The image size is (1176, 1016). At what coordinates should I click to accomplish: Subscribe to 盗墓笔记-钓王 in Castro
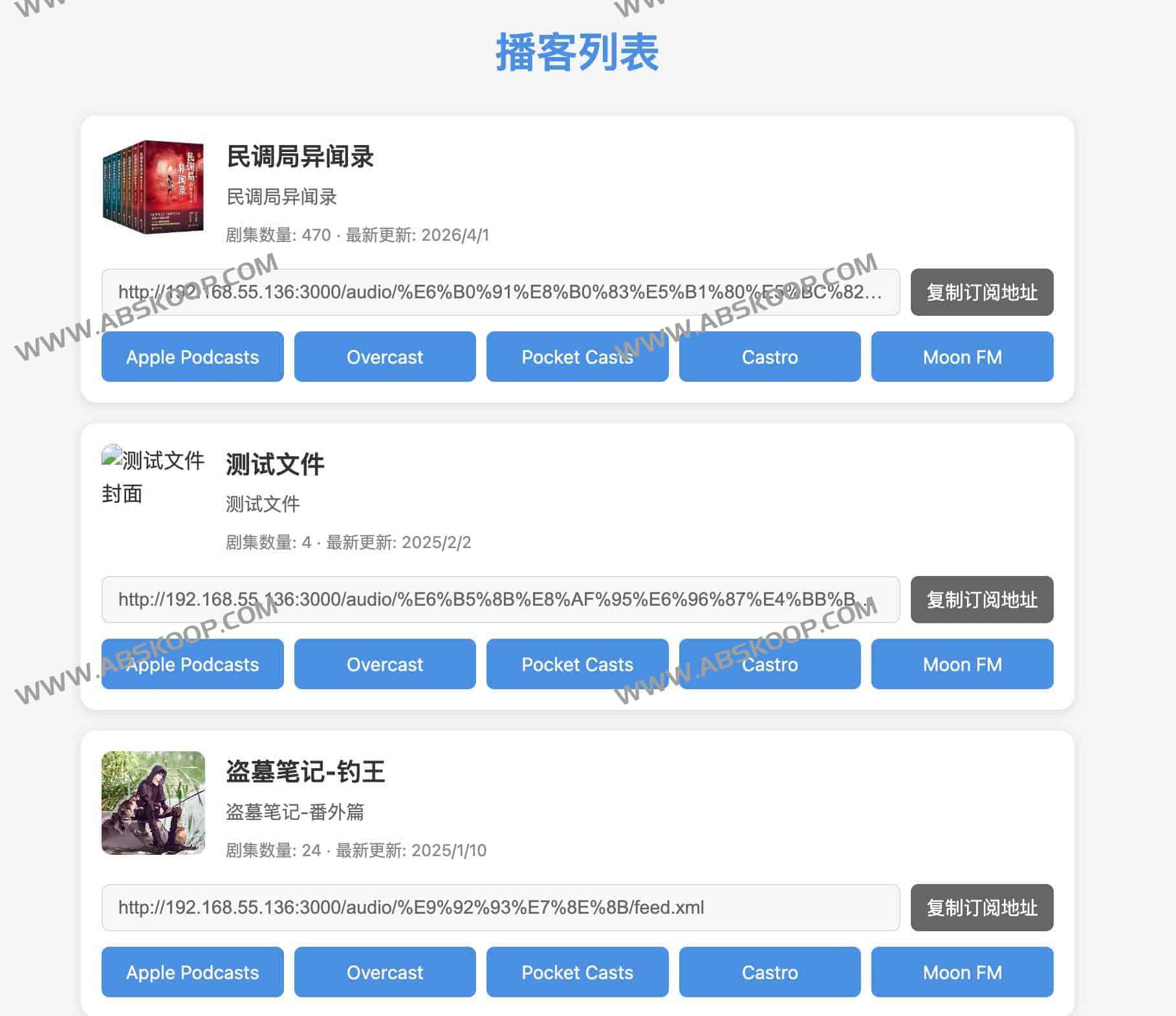769,972
